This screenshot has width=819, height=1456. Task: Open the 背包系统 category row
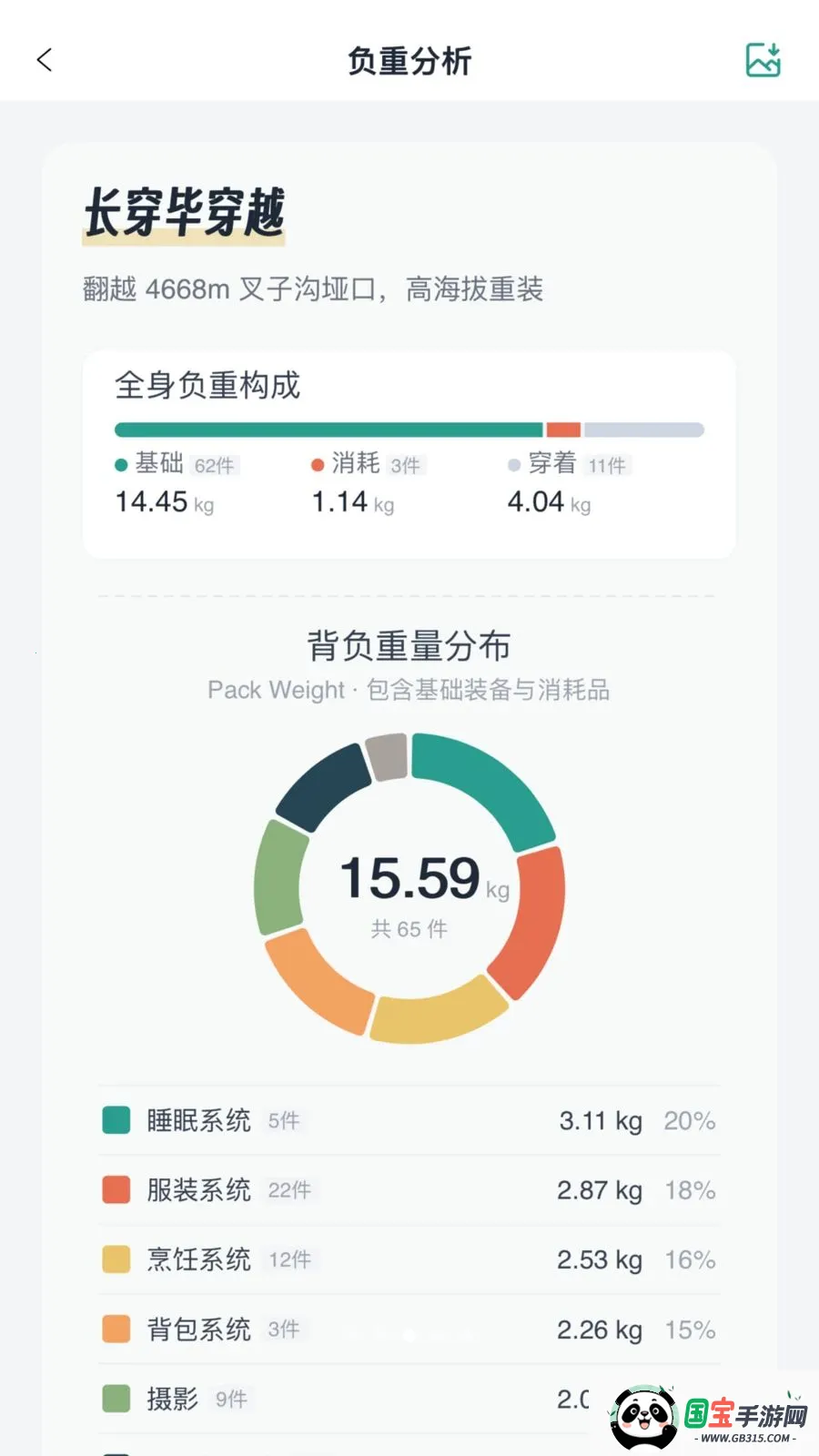[409, 1330]
